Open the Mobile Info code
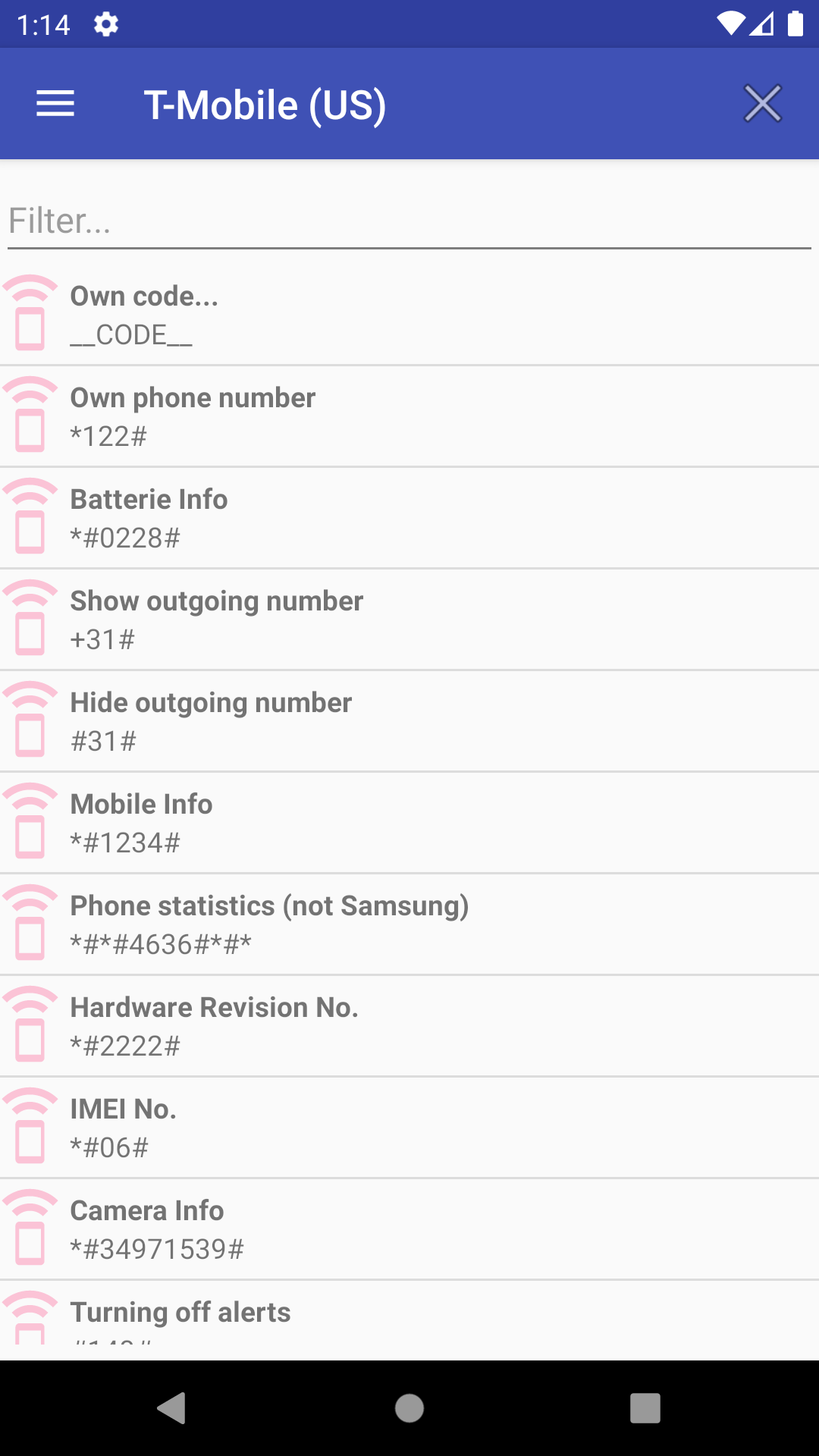The width and height of the screenshot is (819, 1456). [x=409, y=823]
